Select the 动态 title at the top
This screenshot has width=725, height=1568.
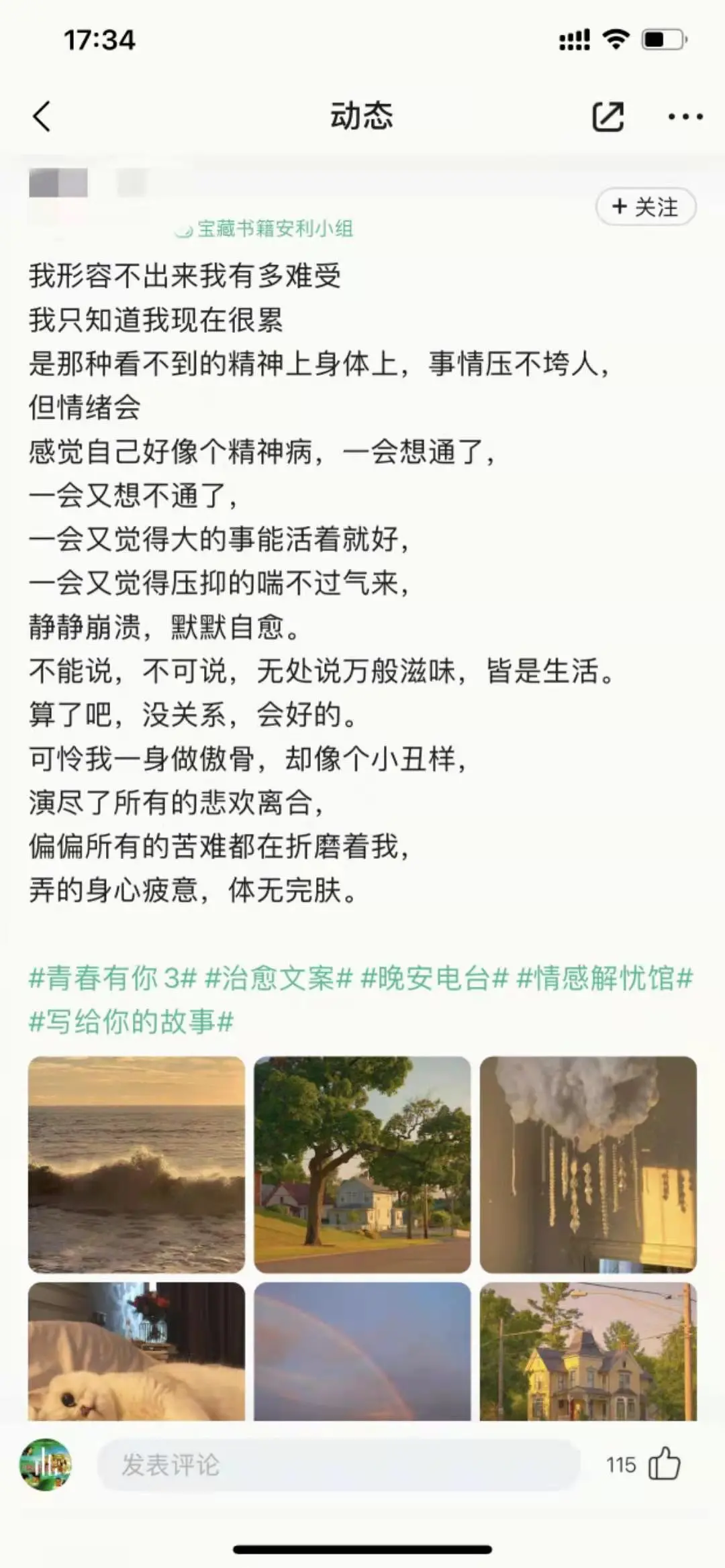[x=362, y=115]
